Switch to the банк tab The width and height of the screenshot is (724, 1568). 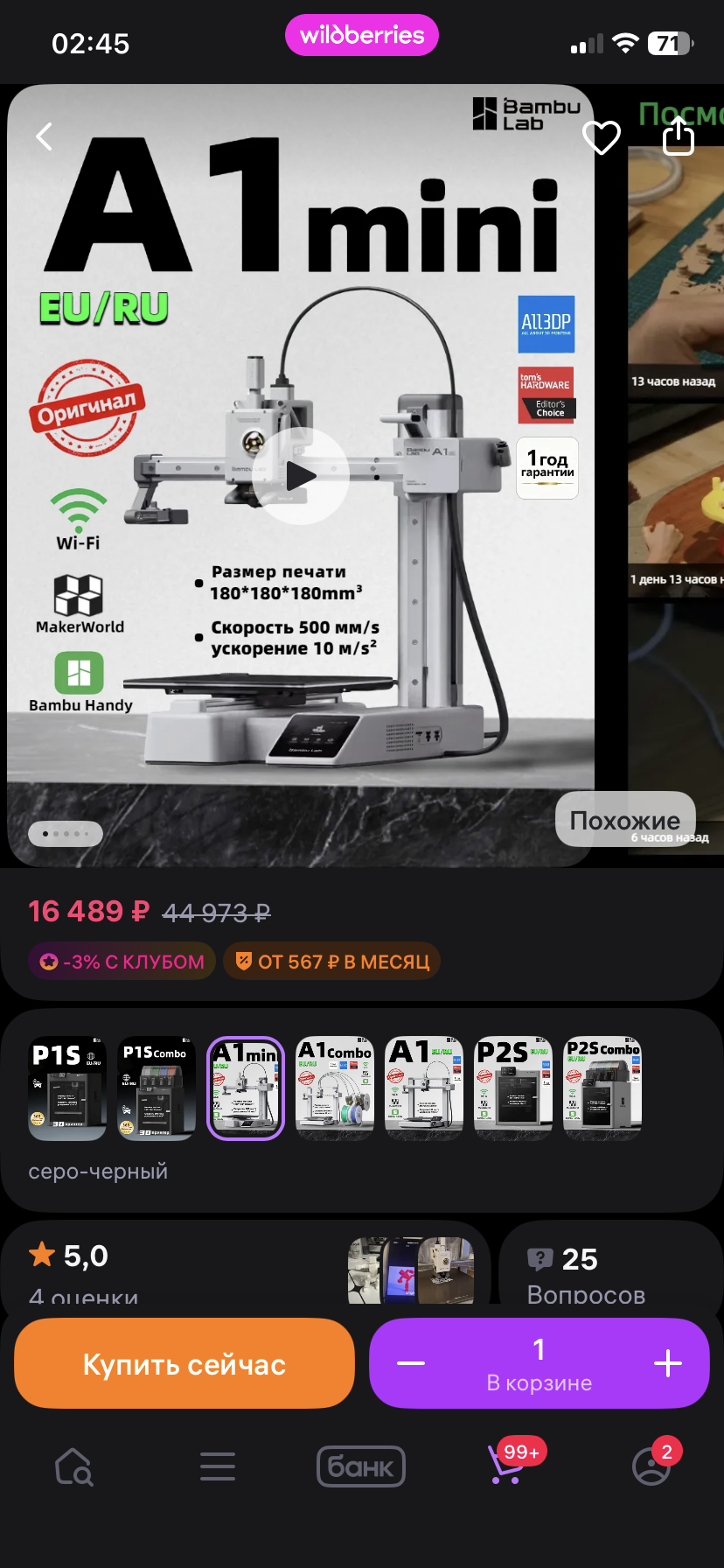pos(361,1466)
